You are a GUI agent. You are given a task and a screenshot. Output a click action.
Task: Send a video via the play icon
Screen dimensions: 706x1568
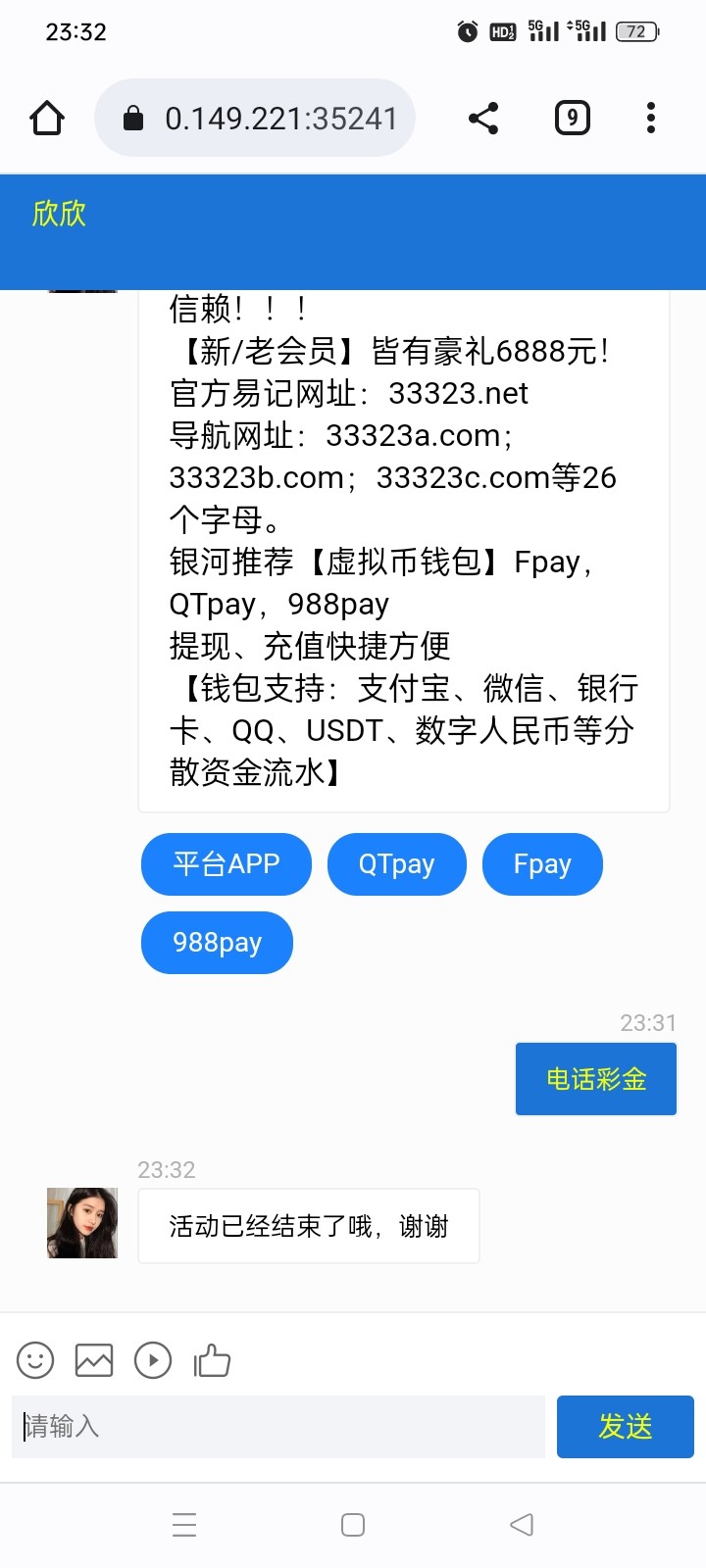pos(153,1360)
